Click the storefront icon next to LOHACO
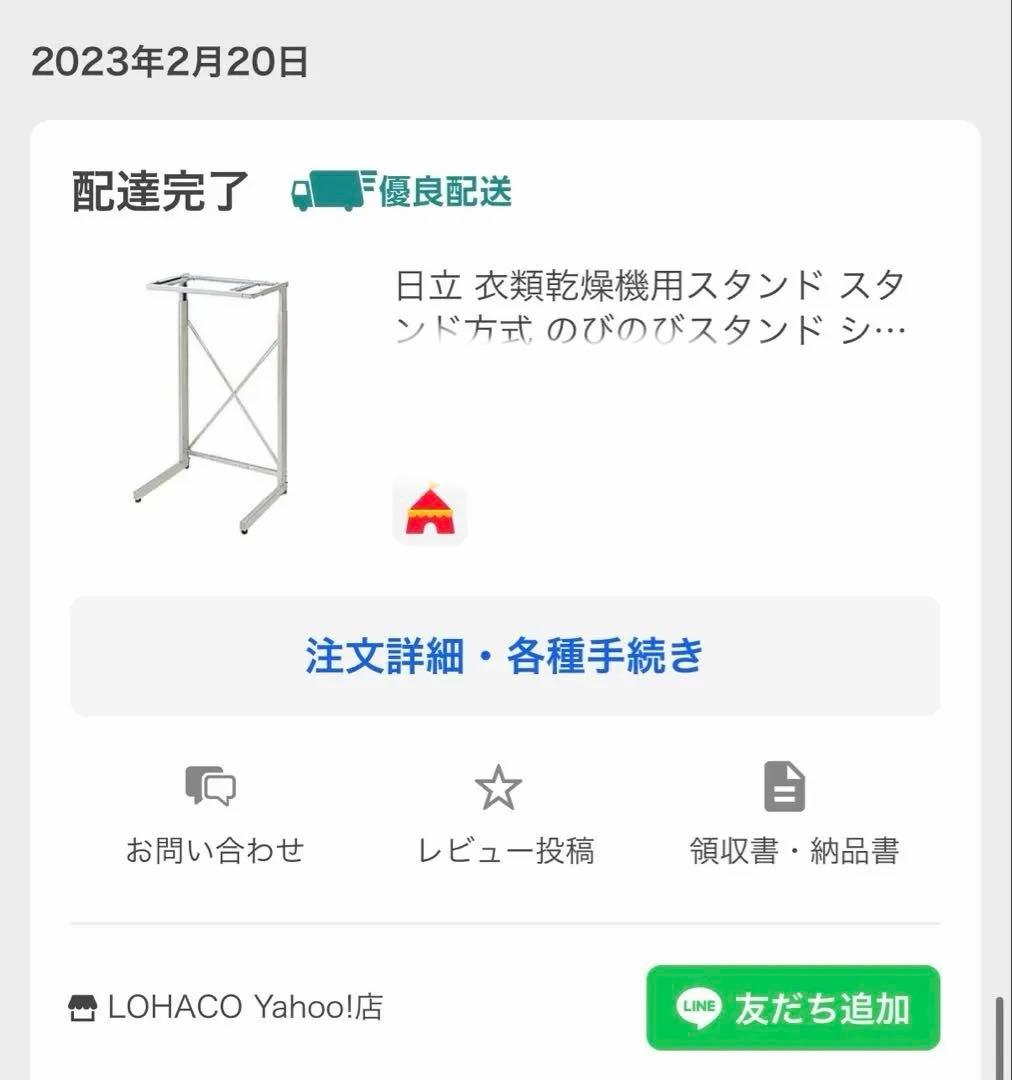Viewport: 1012px width, 1080px height. pos(82,1009)
